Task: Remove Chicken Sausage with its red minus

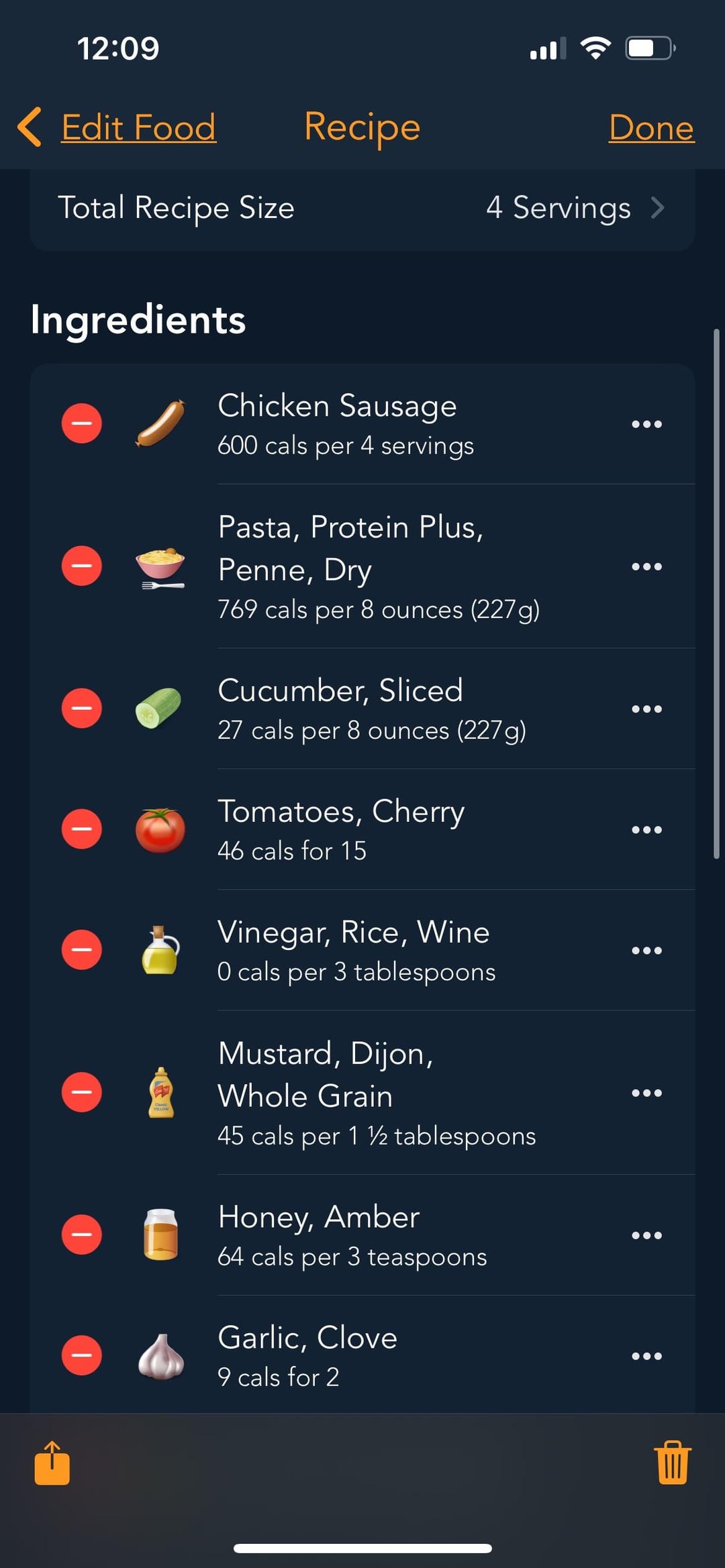Action: click(82, 423)
